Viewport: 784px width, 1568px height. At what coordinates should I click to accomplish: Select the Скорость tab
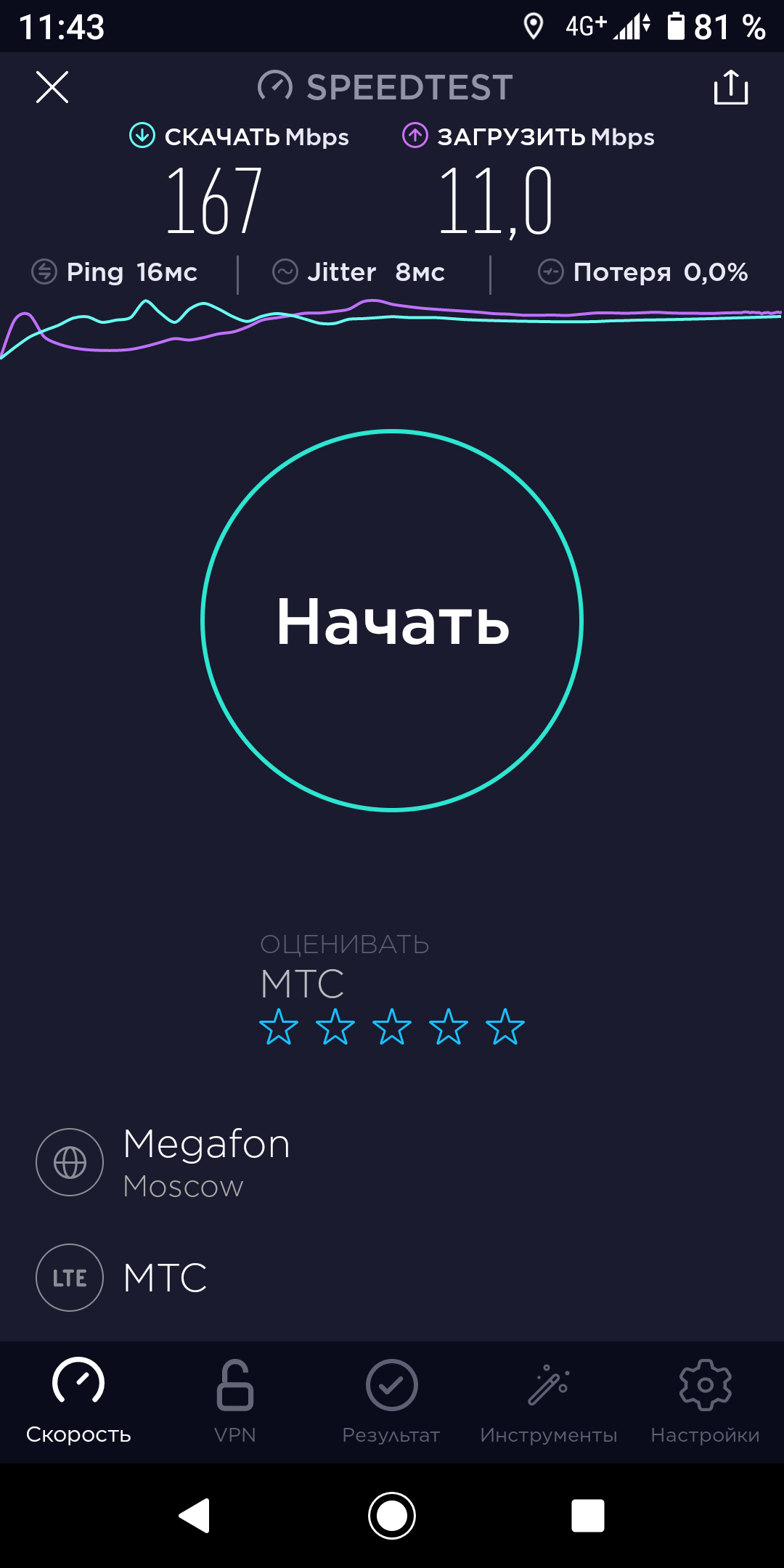(x=78, y=1401)
